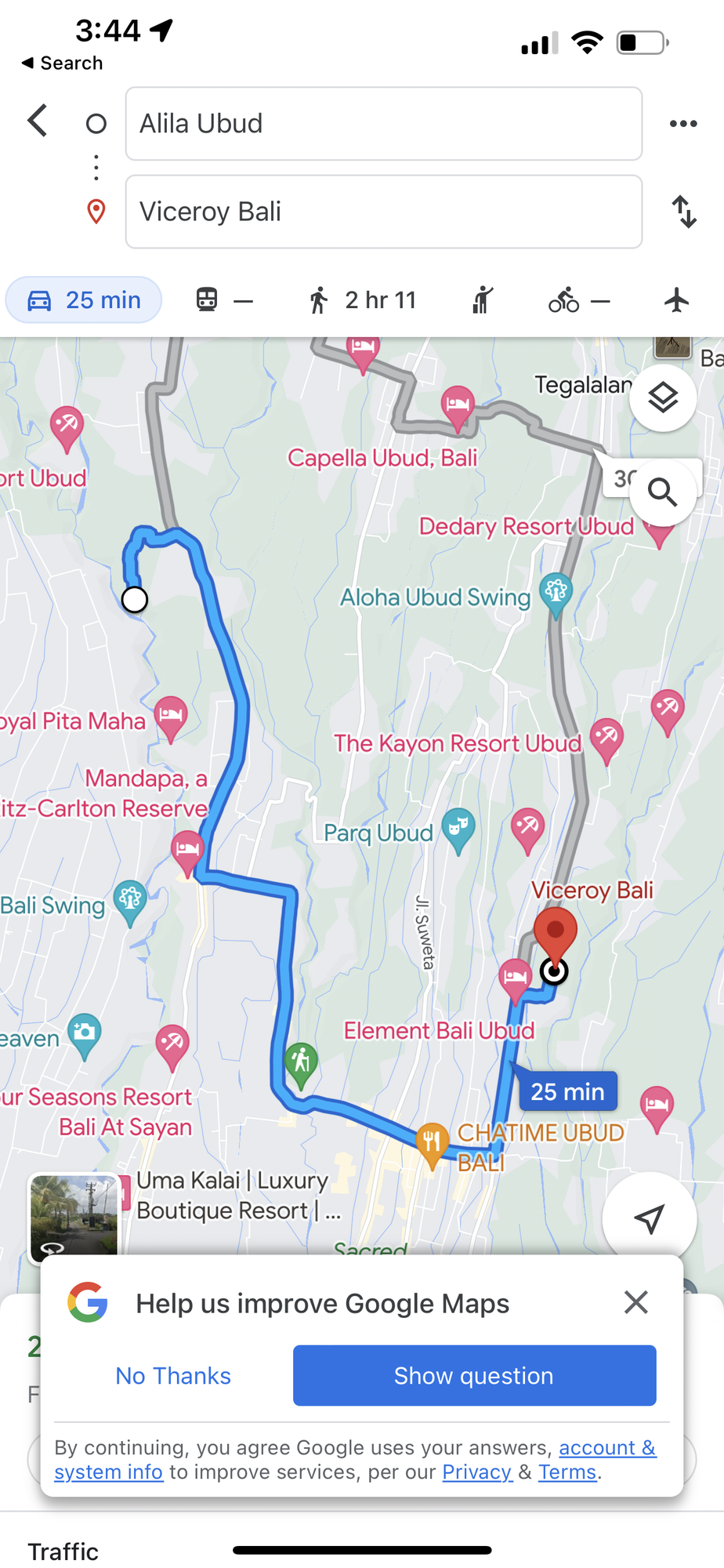The image size is (724, 1568).
Task: Switch to cycling mode
Action: click(579, 299)
